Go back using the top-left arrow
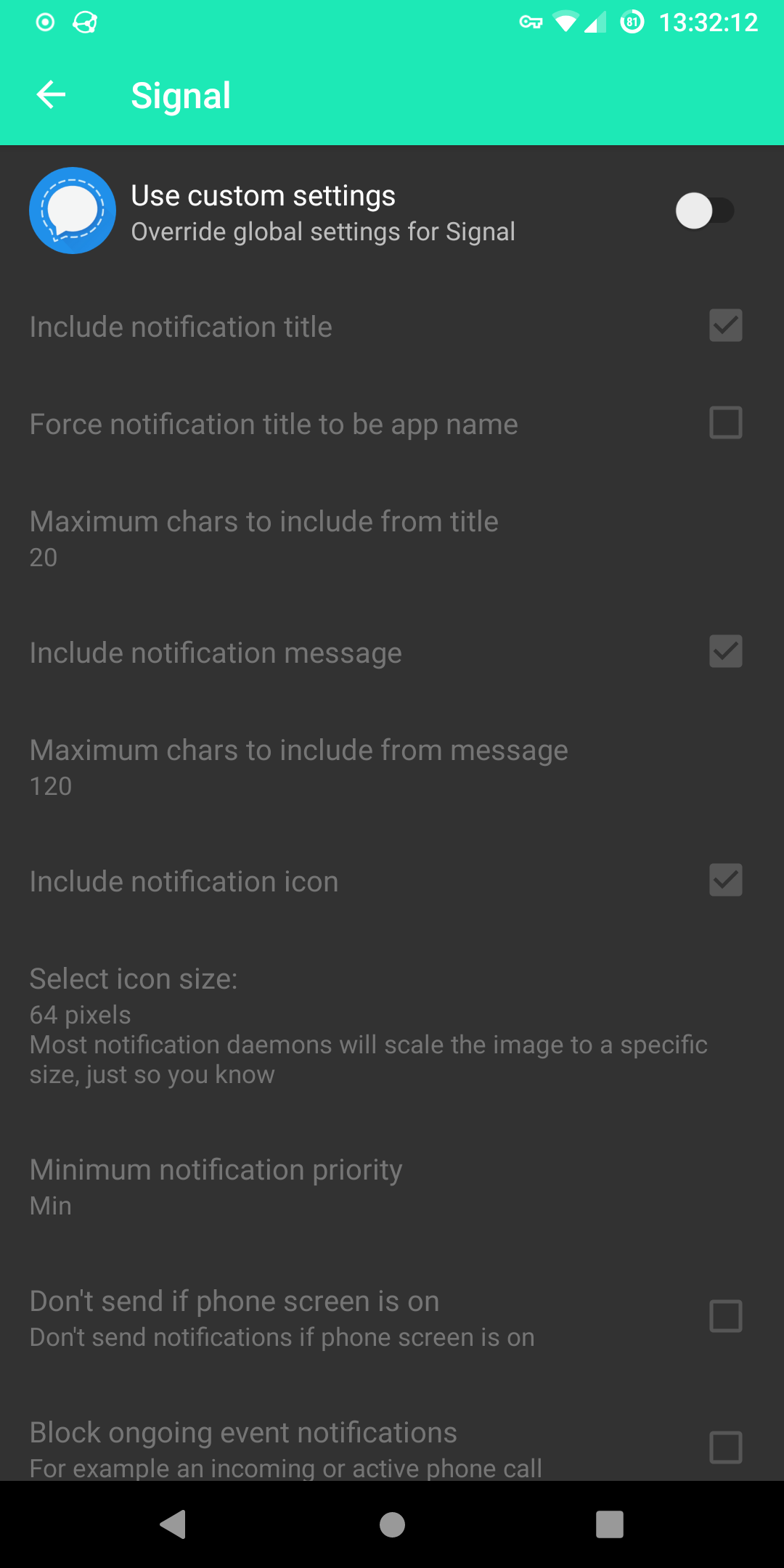 coord(51,95)
